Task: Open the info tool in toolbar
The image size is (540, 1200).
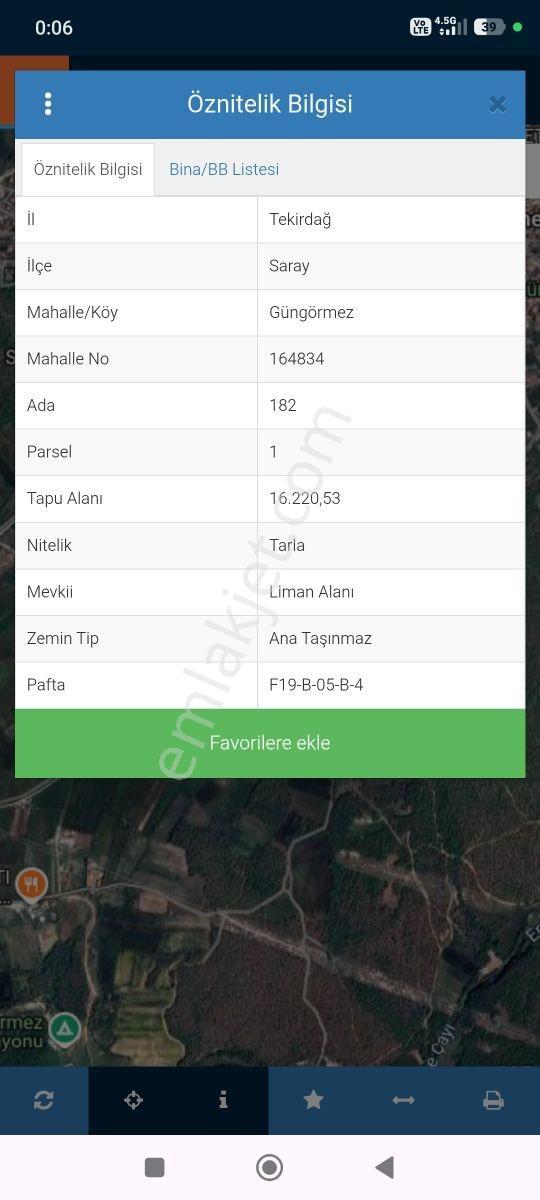Action: point(223,1100)
